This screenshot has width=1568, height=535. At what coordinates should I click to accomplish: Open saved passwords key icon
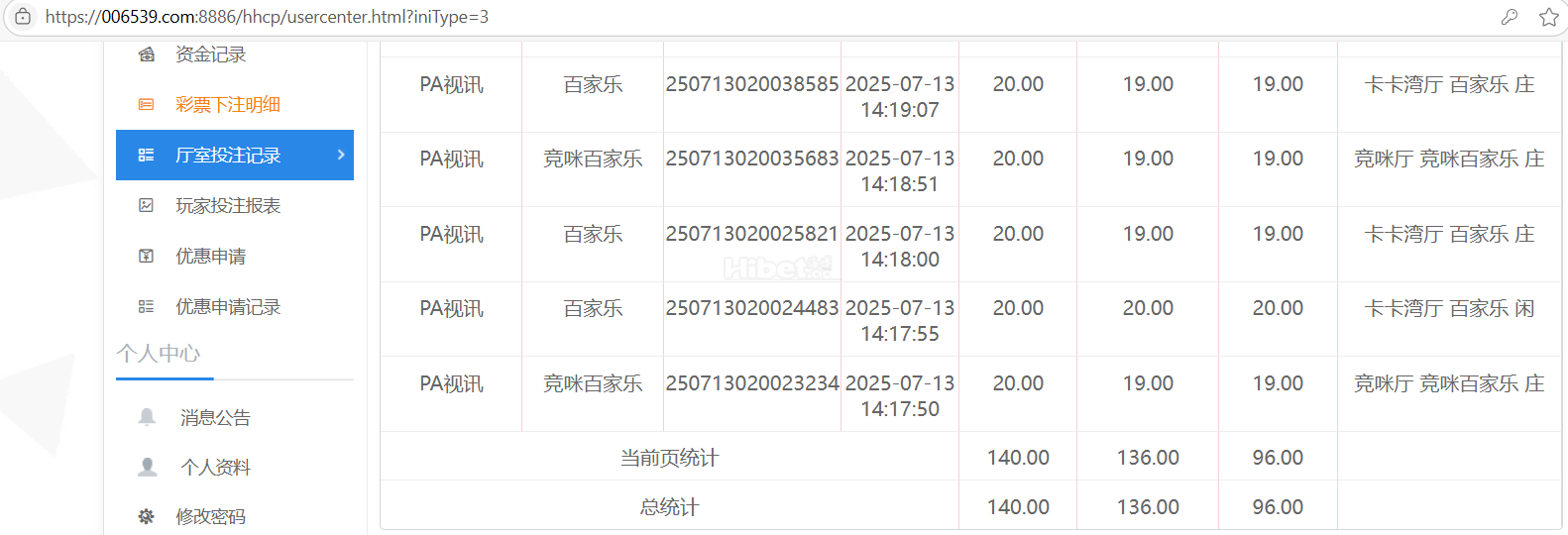coord(1509,17)
